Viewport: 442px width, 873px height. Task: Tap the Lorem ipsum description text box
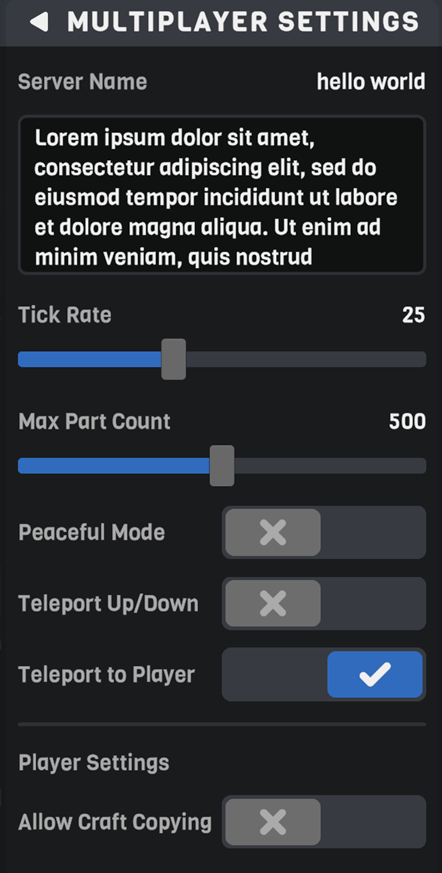pos(222,195)
